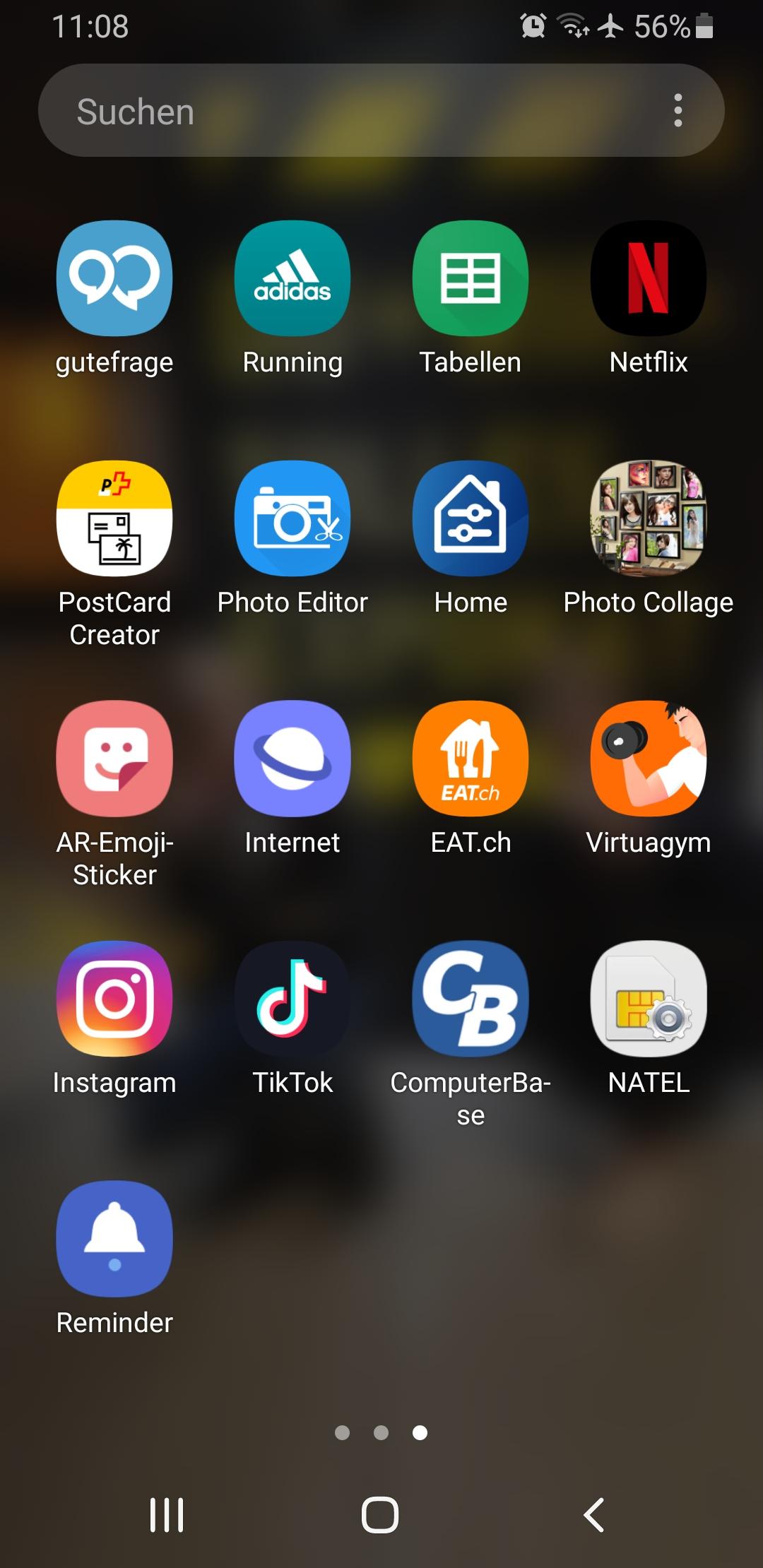The image size is (763, 1568).
Task: Launch the adidas Running app
Action: tap(292, 278)
